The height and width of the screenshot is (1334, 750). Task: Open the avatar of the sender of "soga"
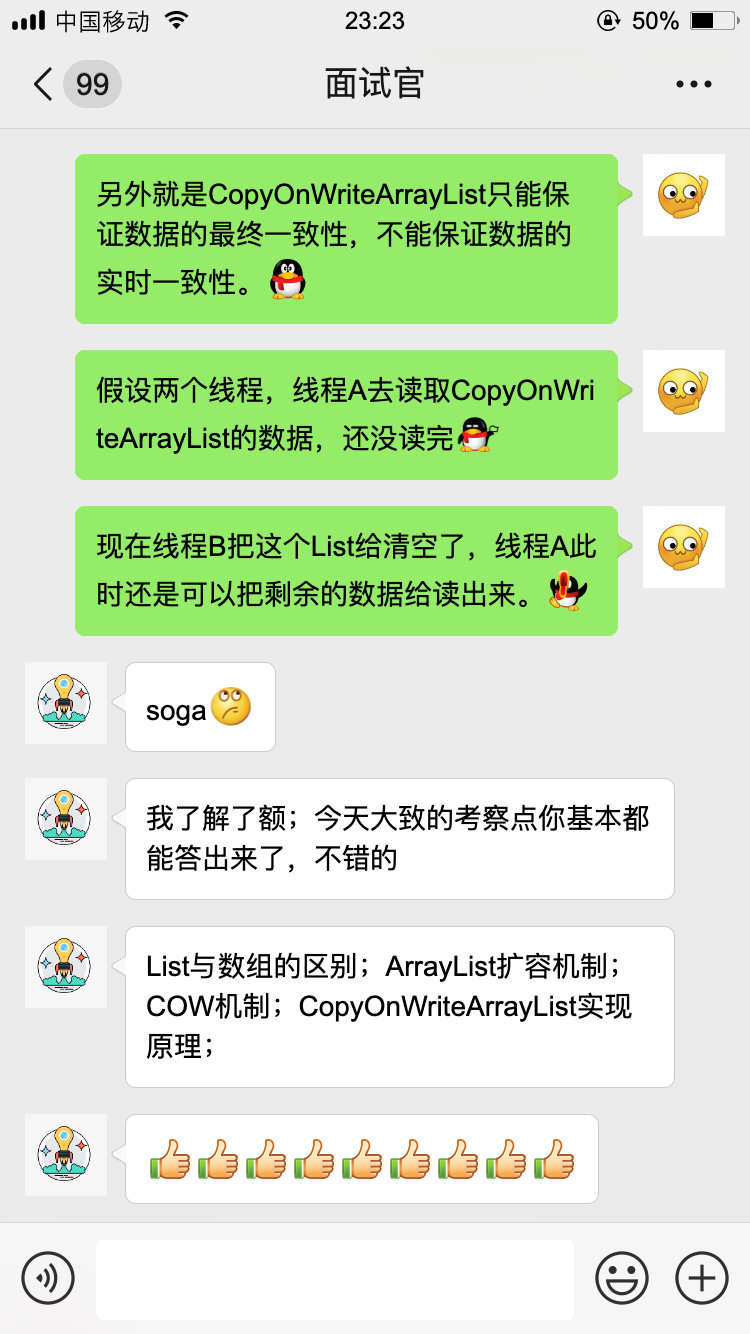pos(65,702)
